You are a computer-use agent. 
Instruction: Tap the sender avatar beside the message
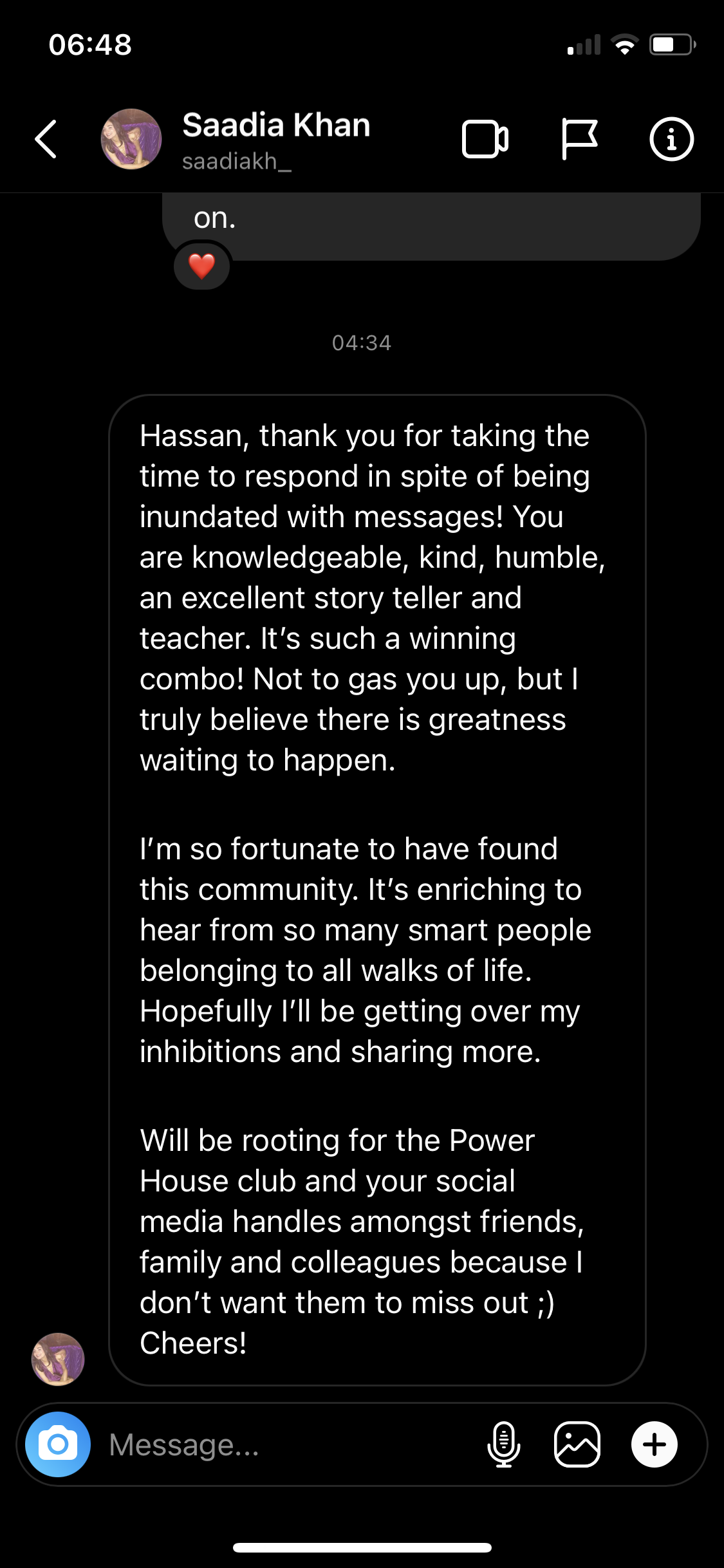click(58, 1359)
